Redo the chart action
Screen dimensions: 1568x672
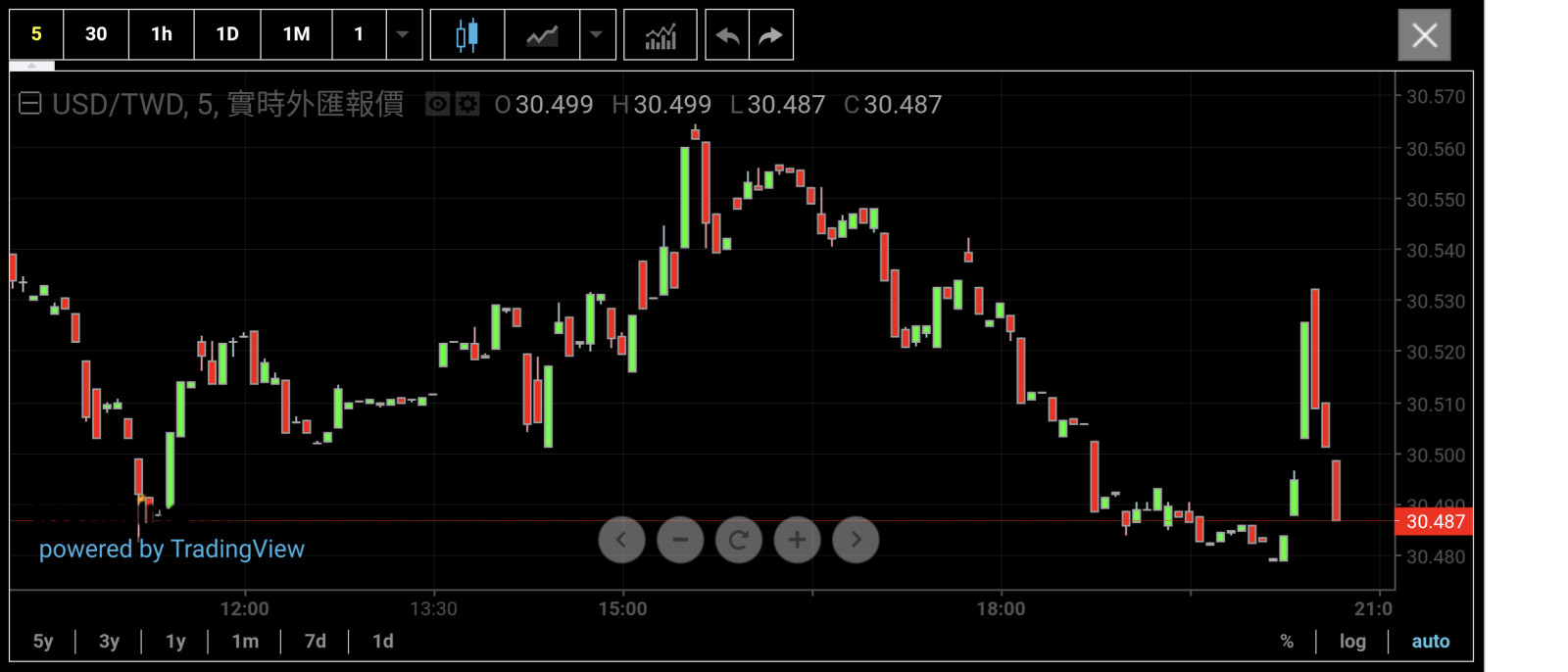pos(771,35)
